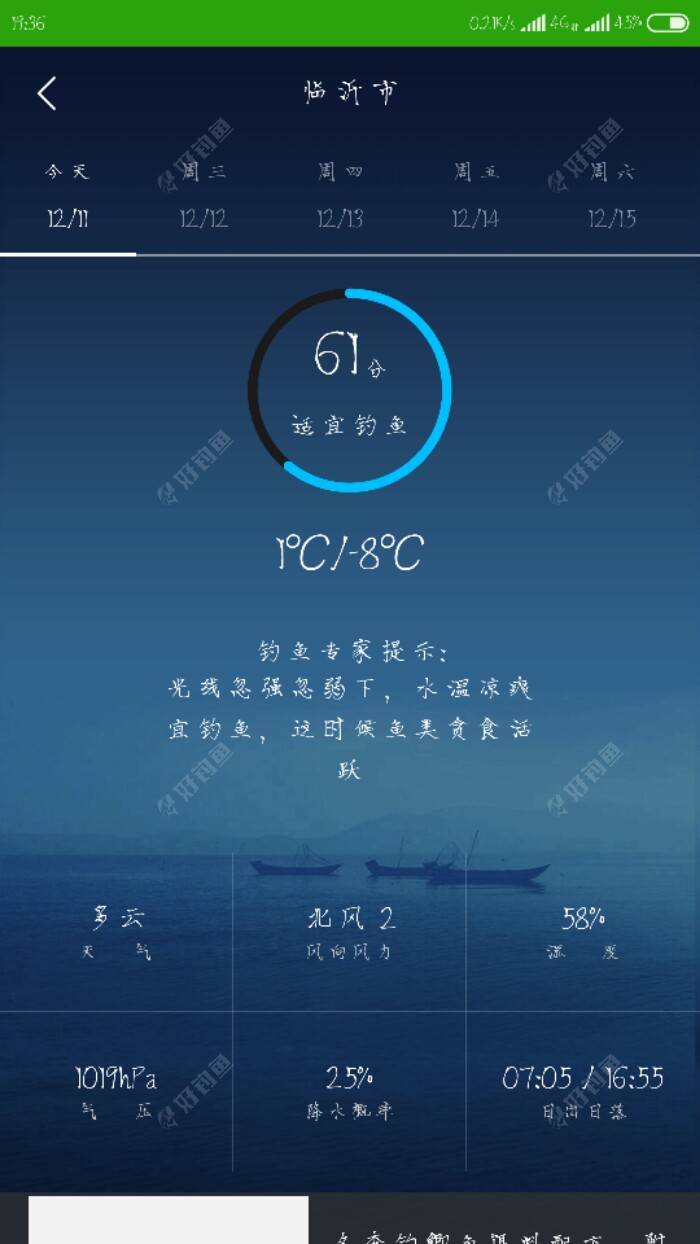The height and width of the screenshot is (1244, 700).
Task: Open the 周五 12/14 forecast tab
Action: coord(476,196)
